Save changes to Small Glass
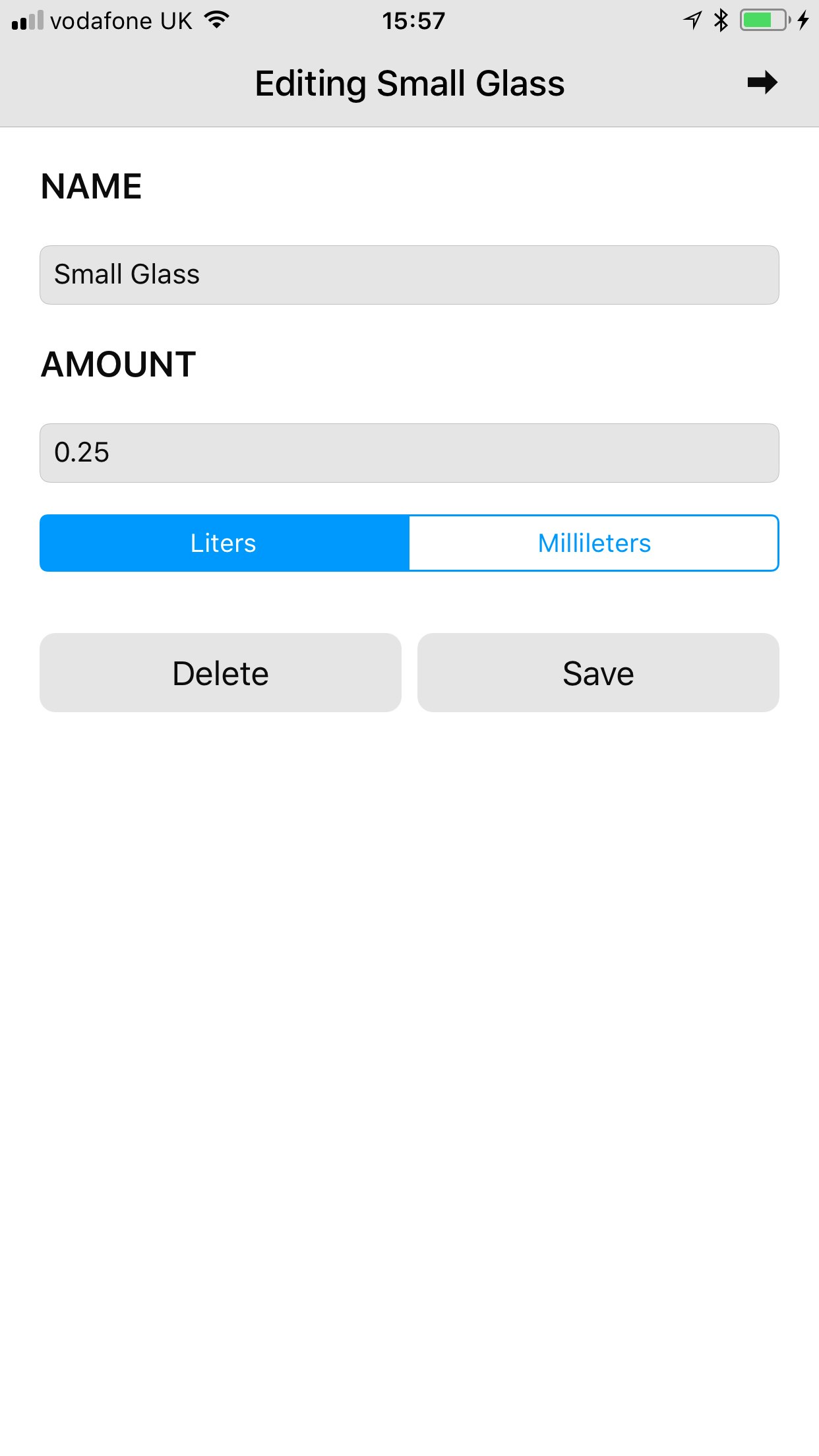The image size is (819, 1456). coord(598,673)
